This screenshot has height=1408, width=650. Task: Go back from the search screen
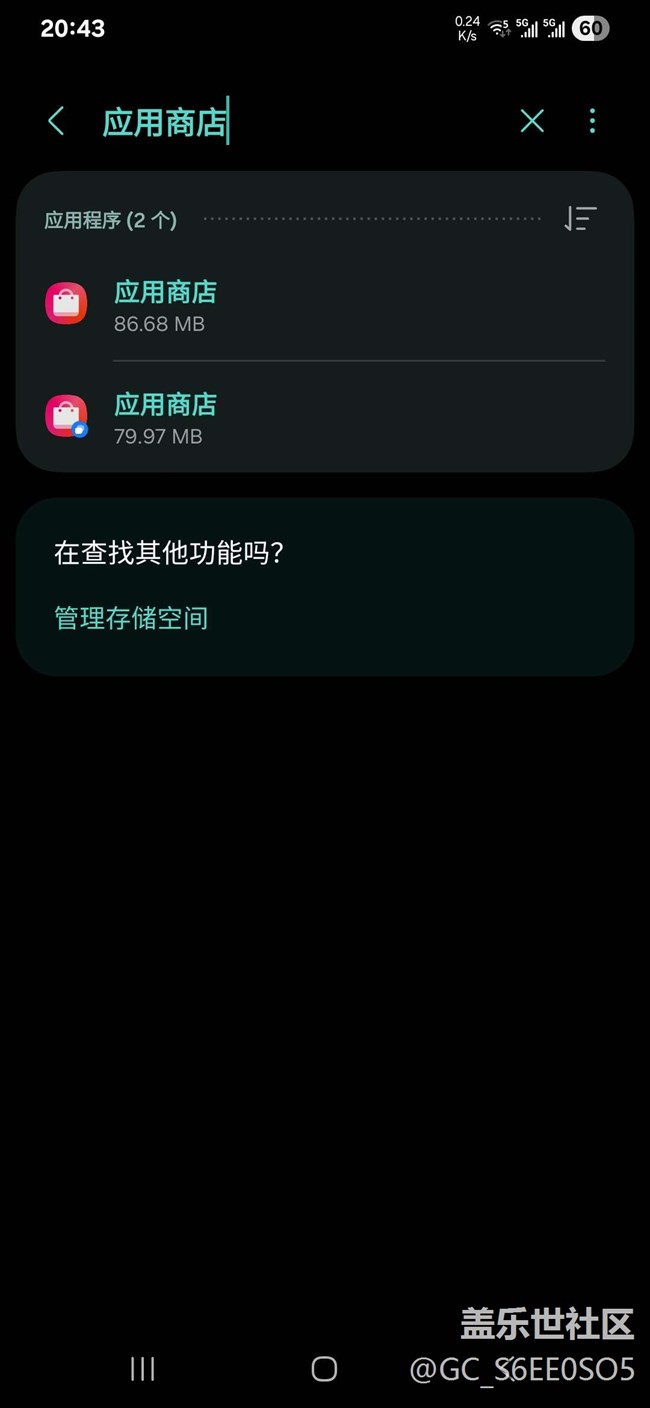(x=56, y=122)
